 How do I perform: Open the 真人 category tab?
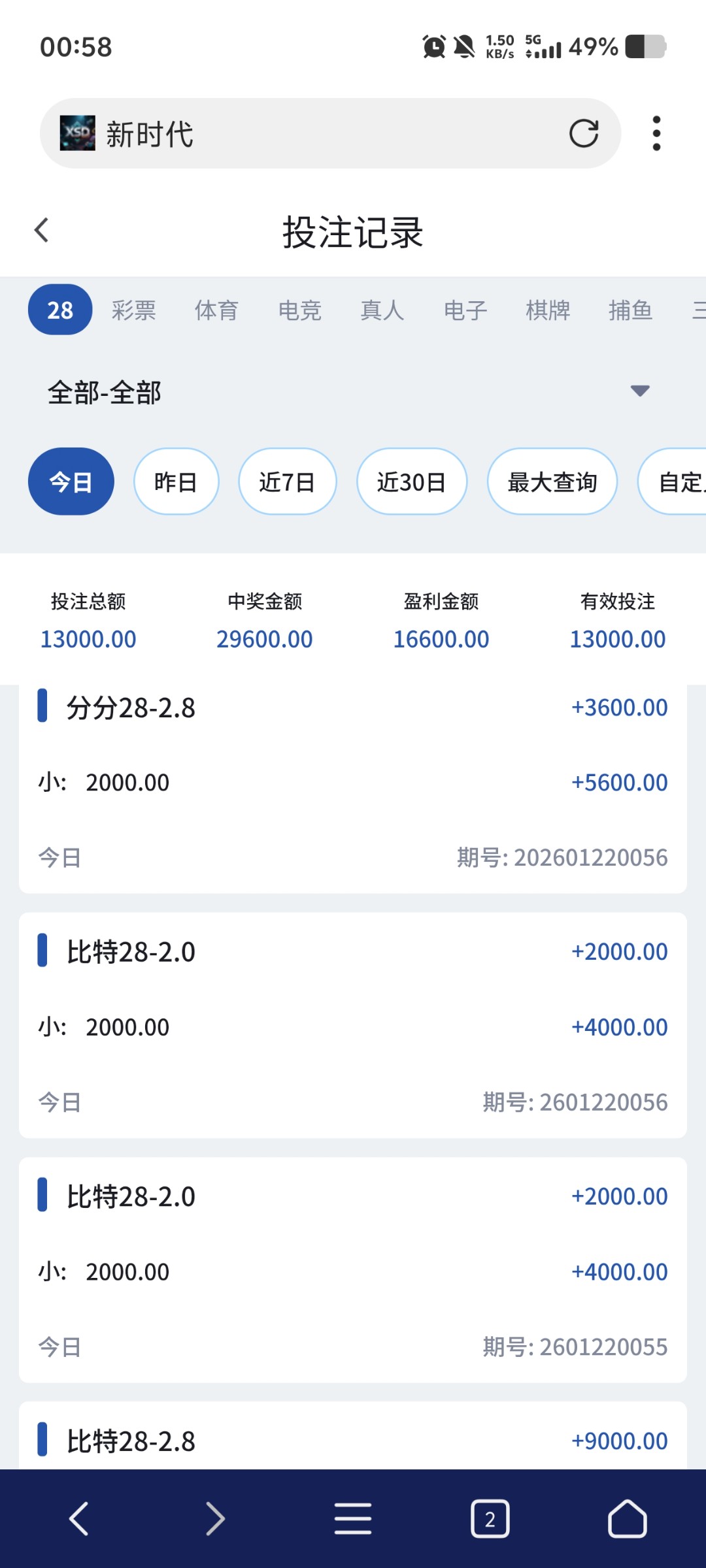[x=382, y=310]
